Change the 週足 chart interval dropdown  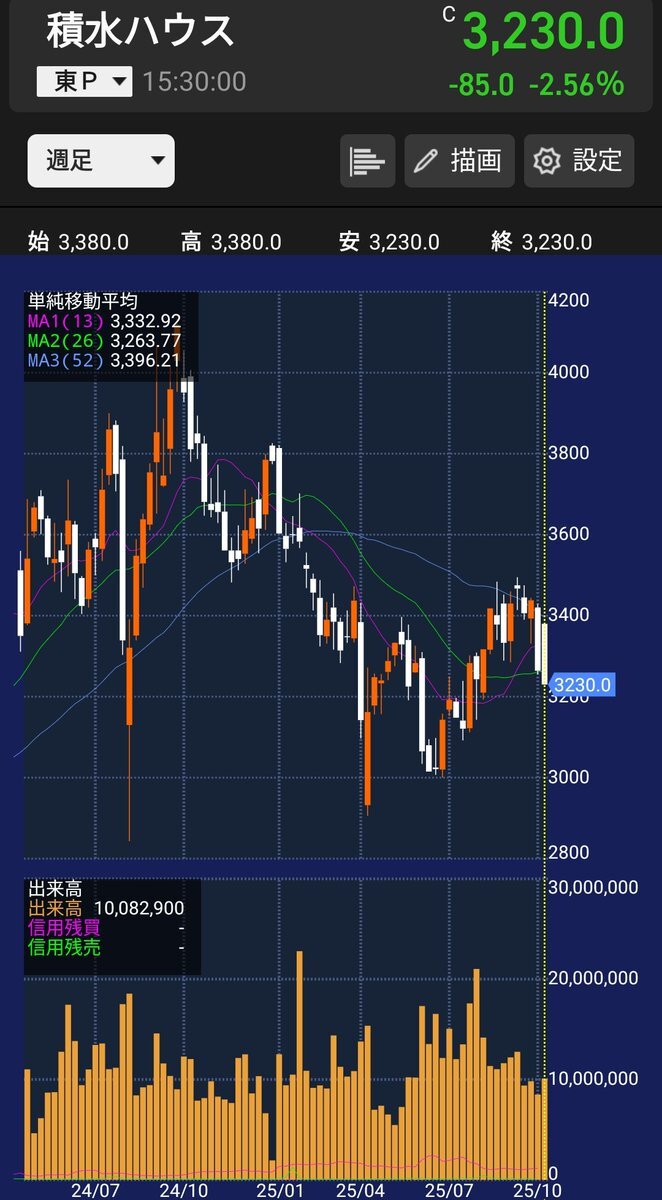(x=101, y=161)
